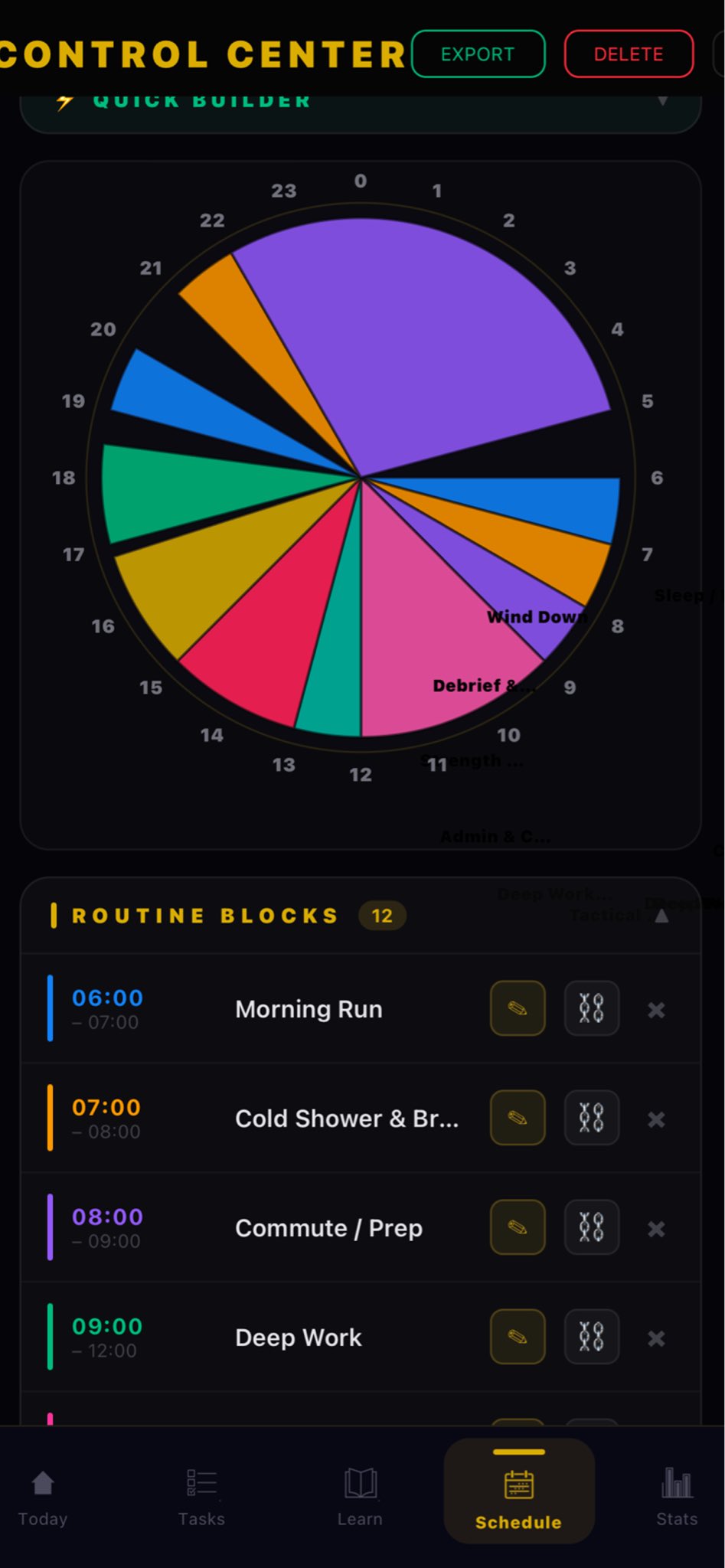Remove the Cold Shower block
725x1568 pixels.
click(656, 1119)
